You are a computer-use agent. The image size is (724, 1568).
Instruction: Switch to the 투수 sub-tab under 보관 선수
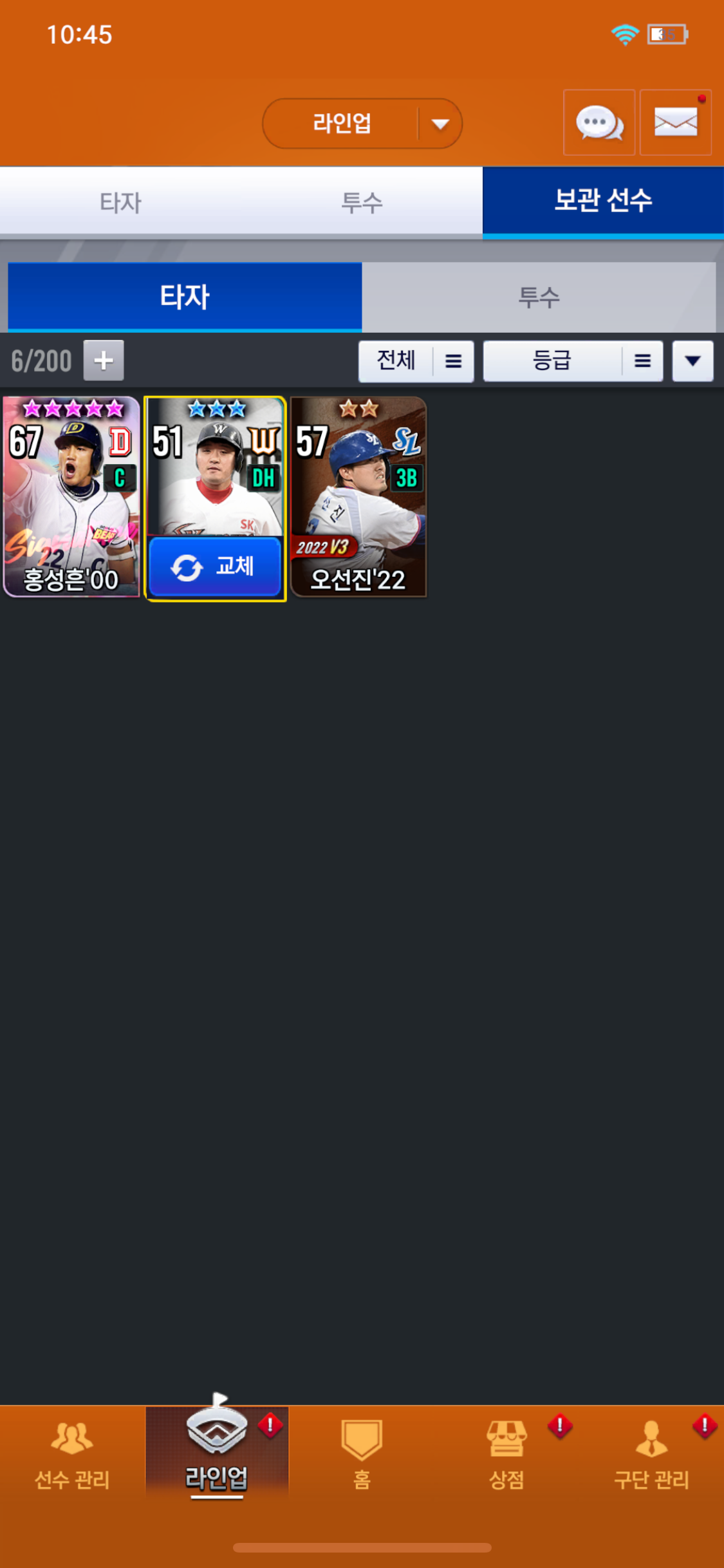tap(539, 297)
